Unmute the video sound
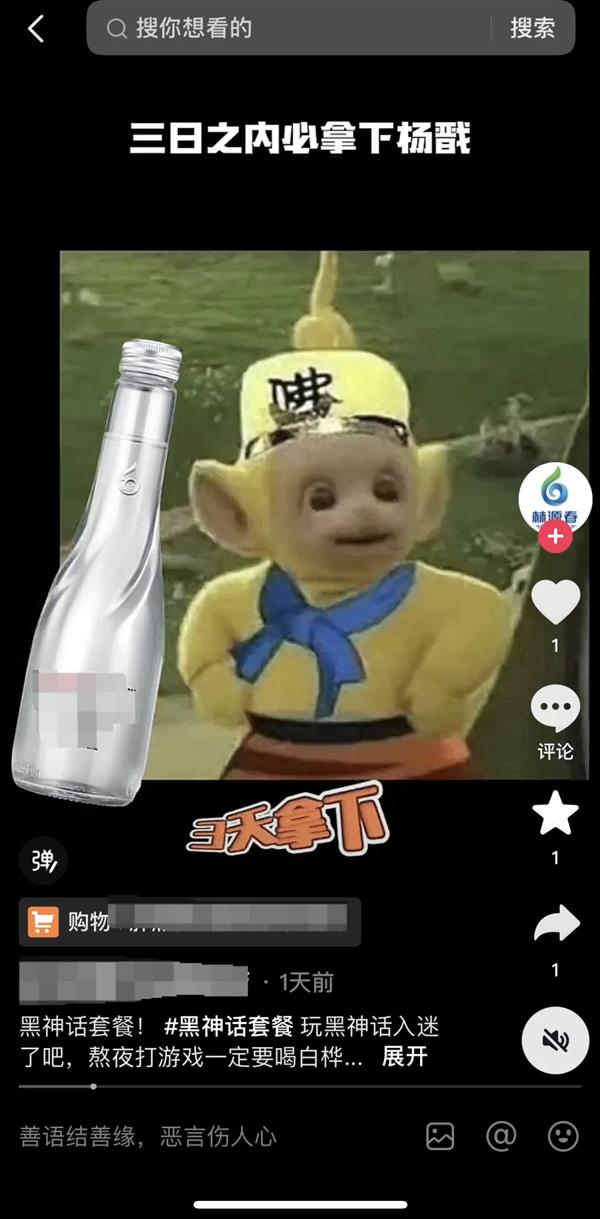Viewport: 600px width, 1219px height. (x=555, y=1040)
